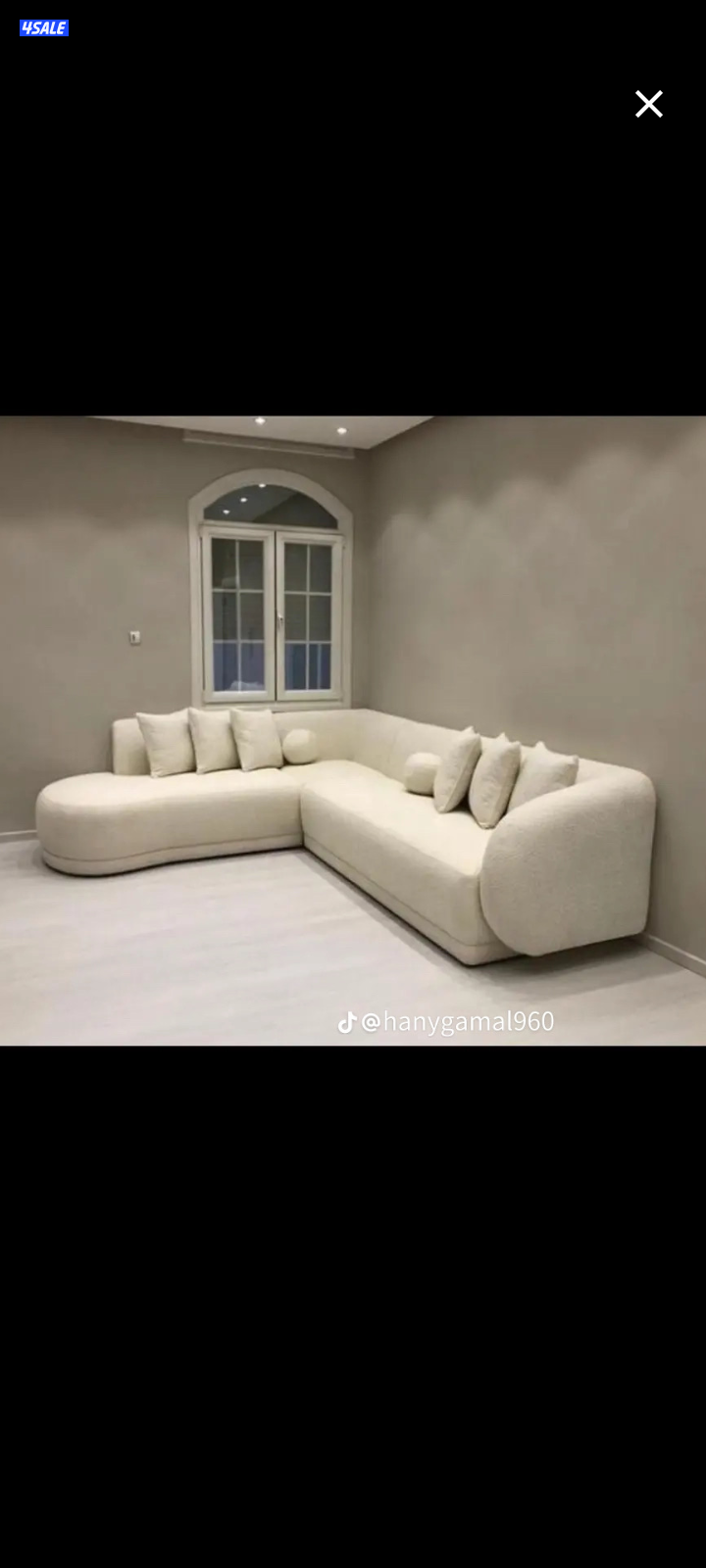Close the full-screen sofa photo viewer
Screen dimensions: 706x1568
coord(648,104)
